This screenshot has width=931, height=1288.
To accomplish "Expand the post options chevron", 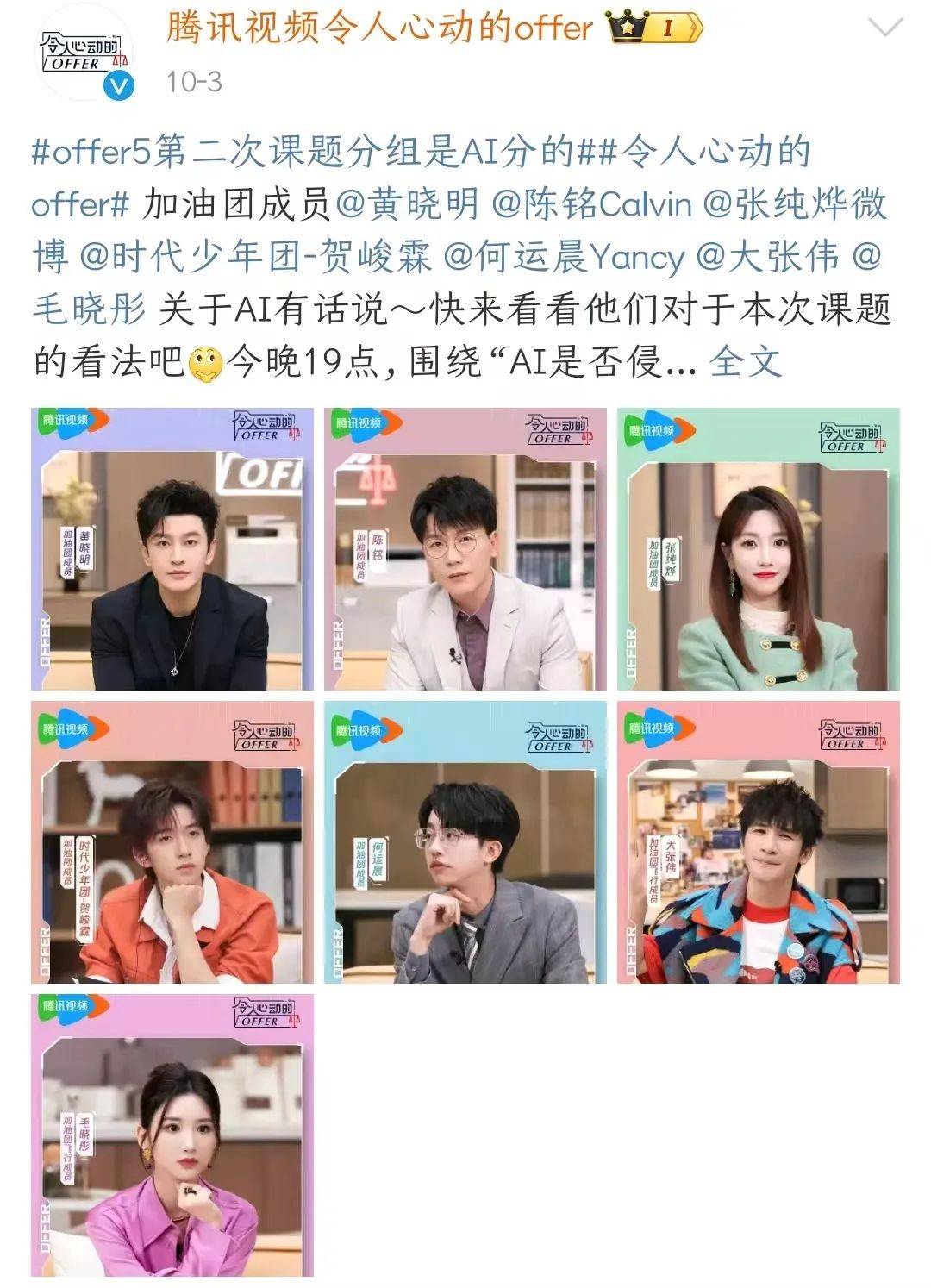I will [884, 29].
